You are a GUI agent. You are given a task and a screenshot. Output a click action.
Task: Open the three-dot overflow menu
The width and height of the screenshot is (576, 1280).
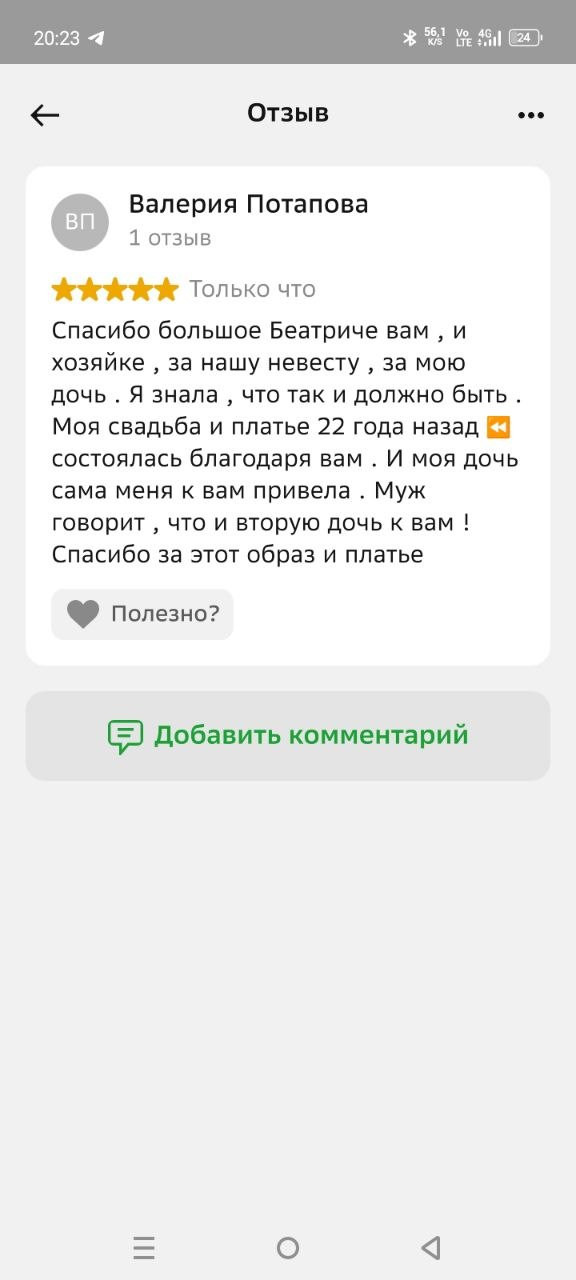point(531,115)
